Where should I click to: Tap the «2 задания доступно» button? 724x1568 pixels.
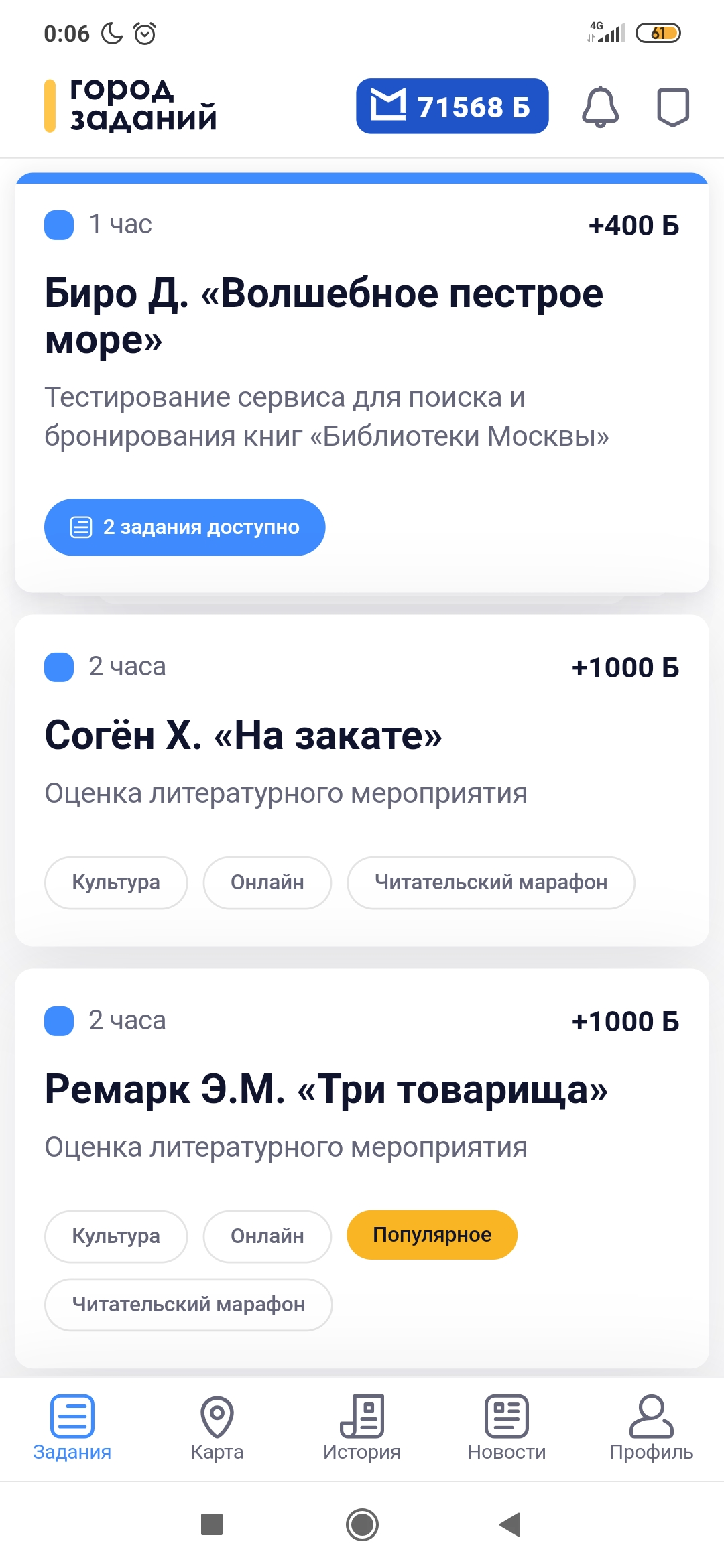pos(185,527)
